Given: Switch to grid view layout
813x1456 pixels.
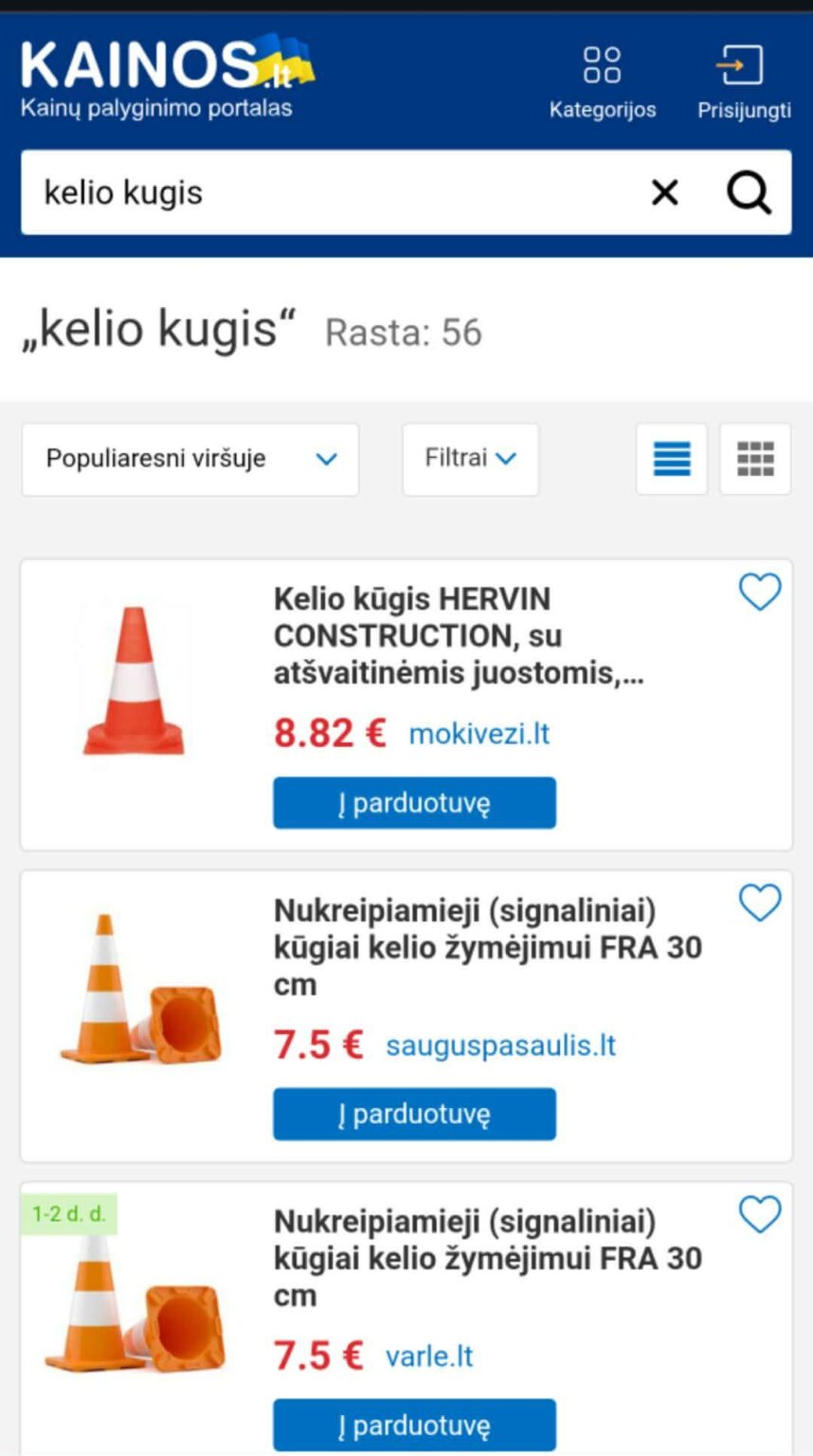Looking at the screenshot, I should pos(755,460).
